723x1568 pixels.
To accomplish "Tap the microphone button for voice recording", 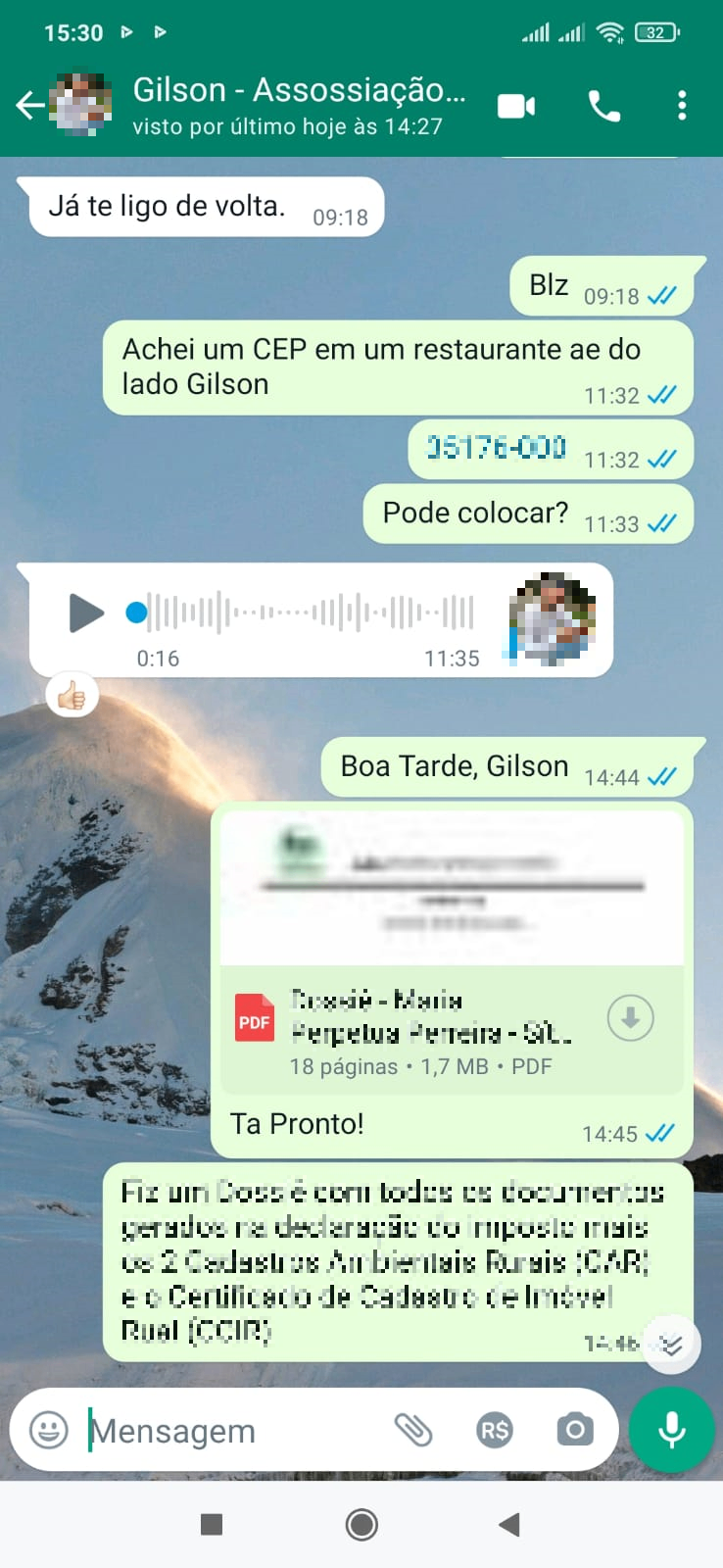I will [x=672, y=1430].
